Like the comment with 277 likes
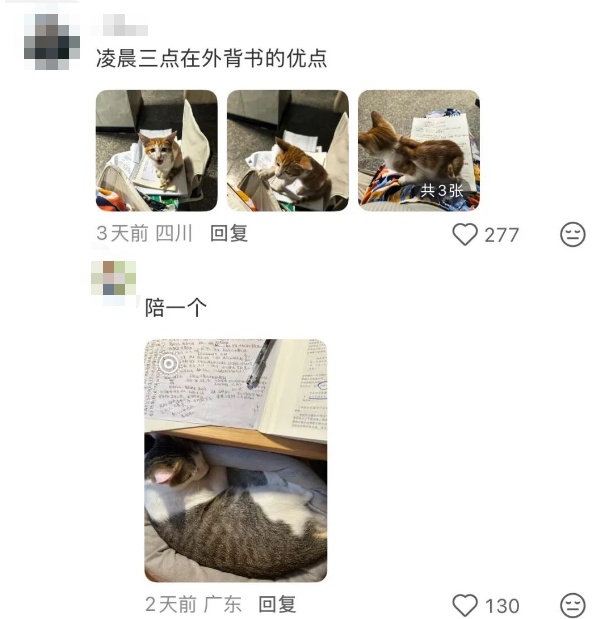This screenshot has width=606, height=619. [x=466, y=235]
